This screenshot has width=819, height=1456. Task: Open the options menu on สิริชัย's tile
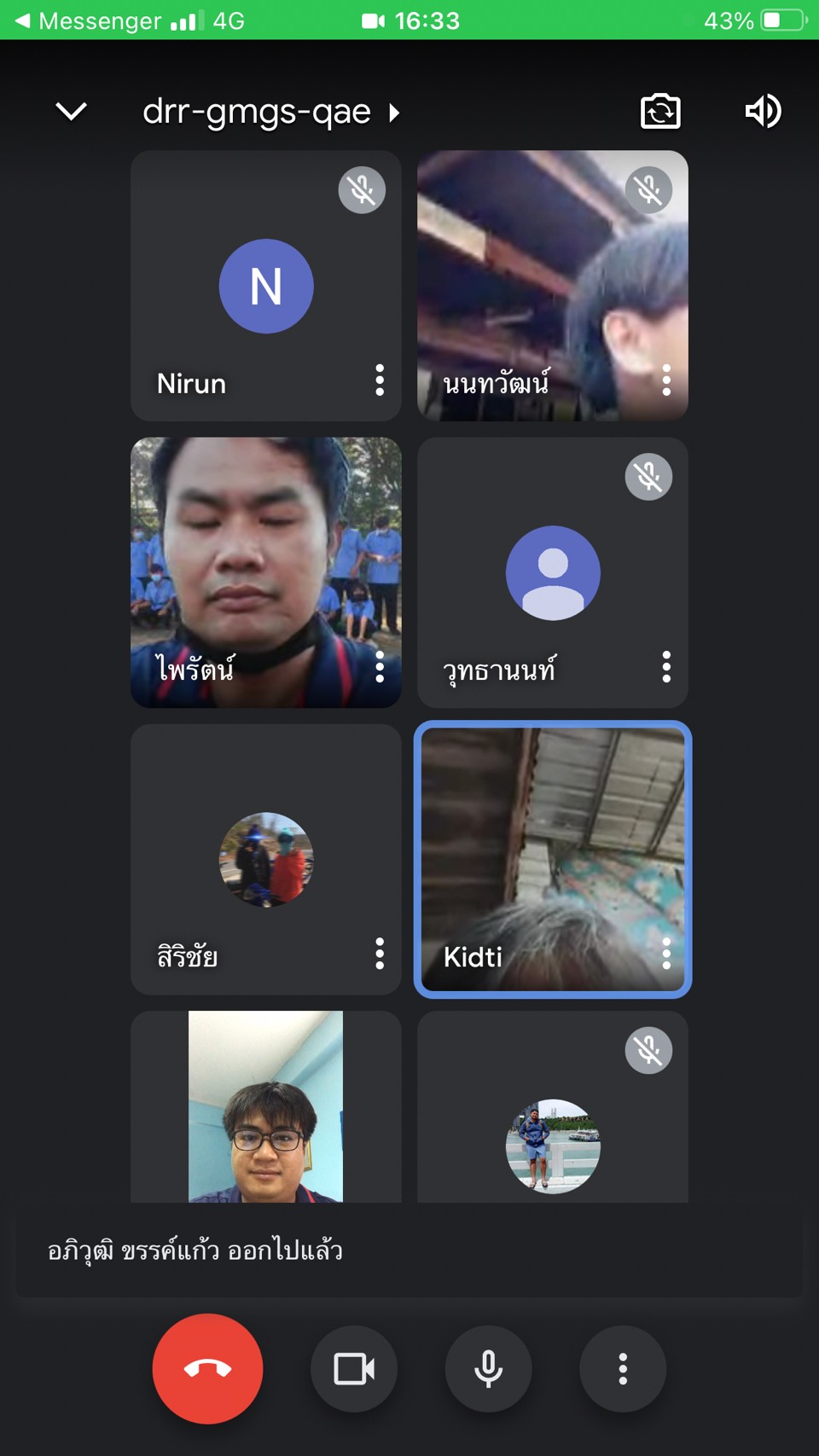380,954
